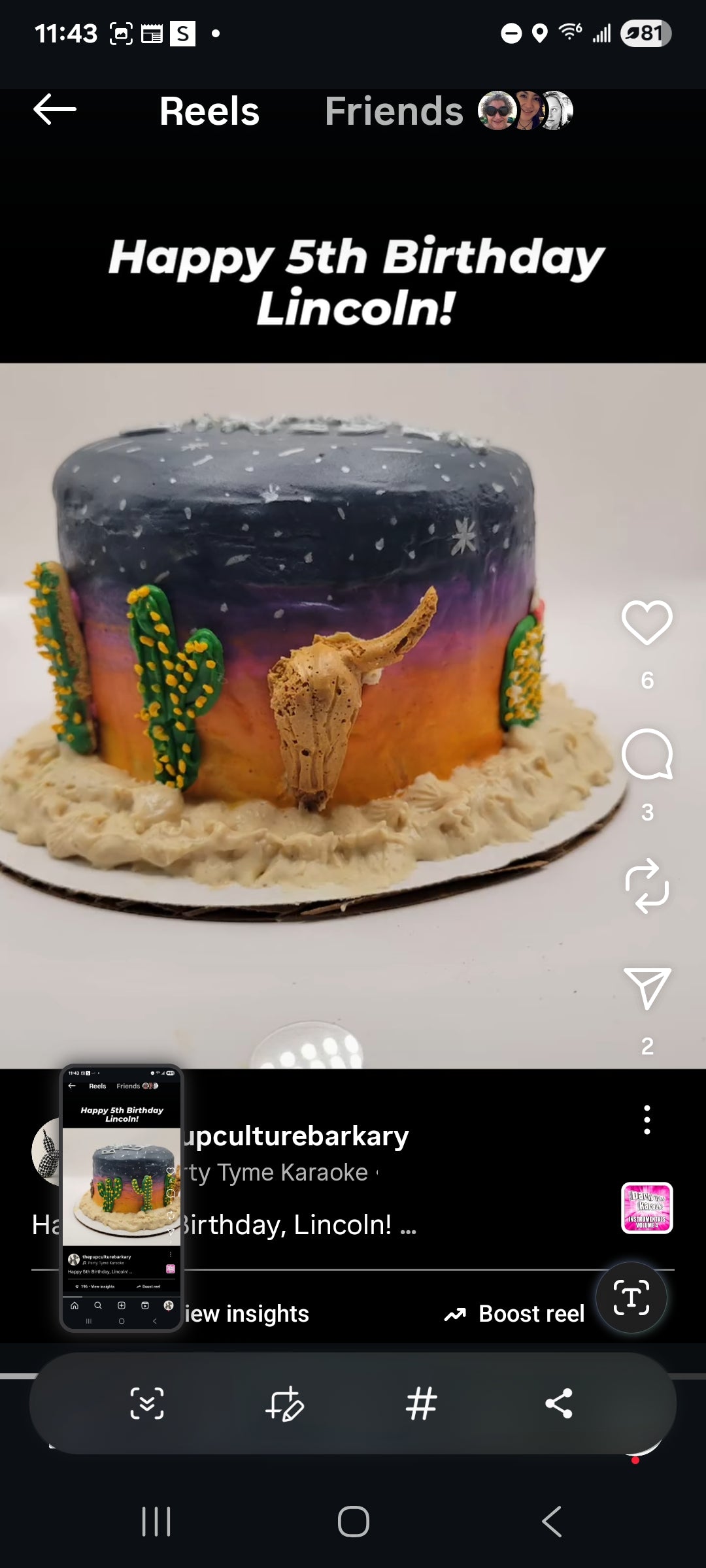
Task: Share the reel via the paper plane icon
Action: (647, 987)
